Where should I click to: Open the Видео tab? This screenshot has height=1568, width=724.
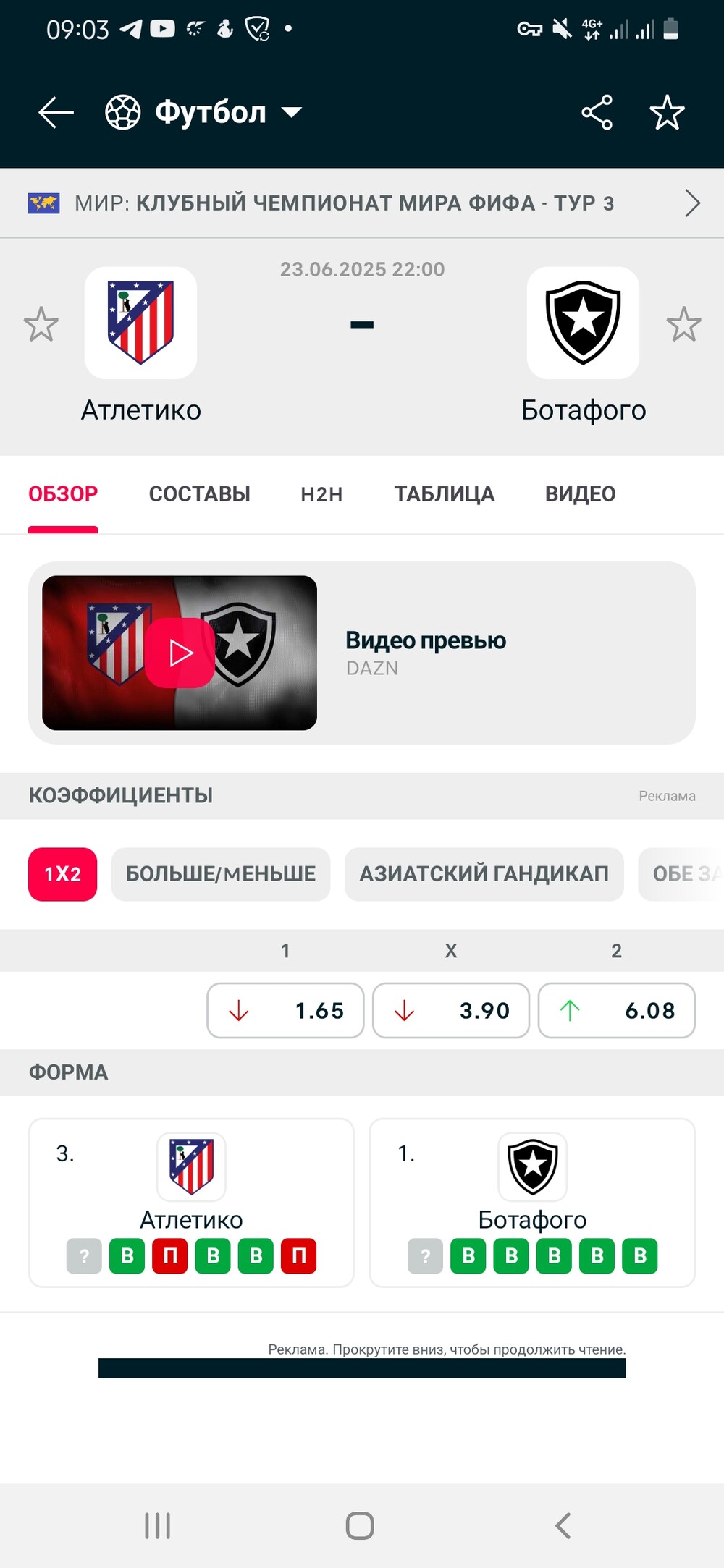coord(580,494)
